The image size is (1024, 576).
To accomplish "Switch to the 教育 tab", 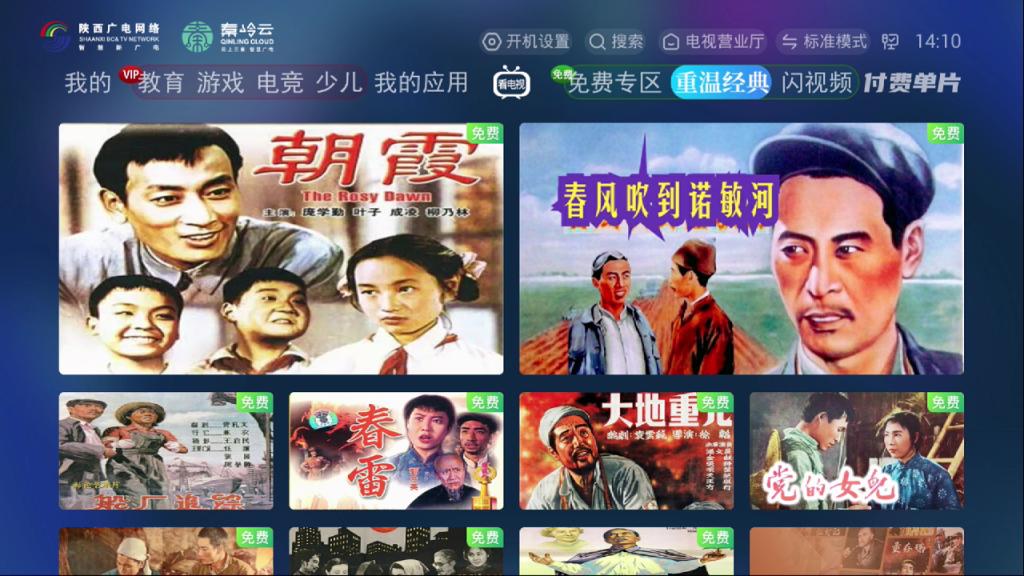I will (161, 83).
